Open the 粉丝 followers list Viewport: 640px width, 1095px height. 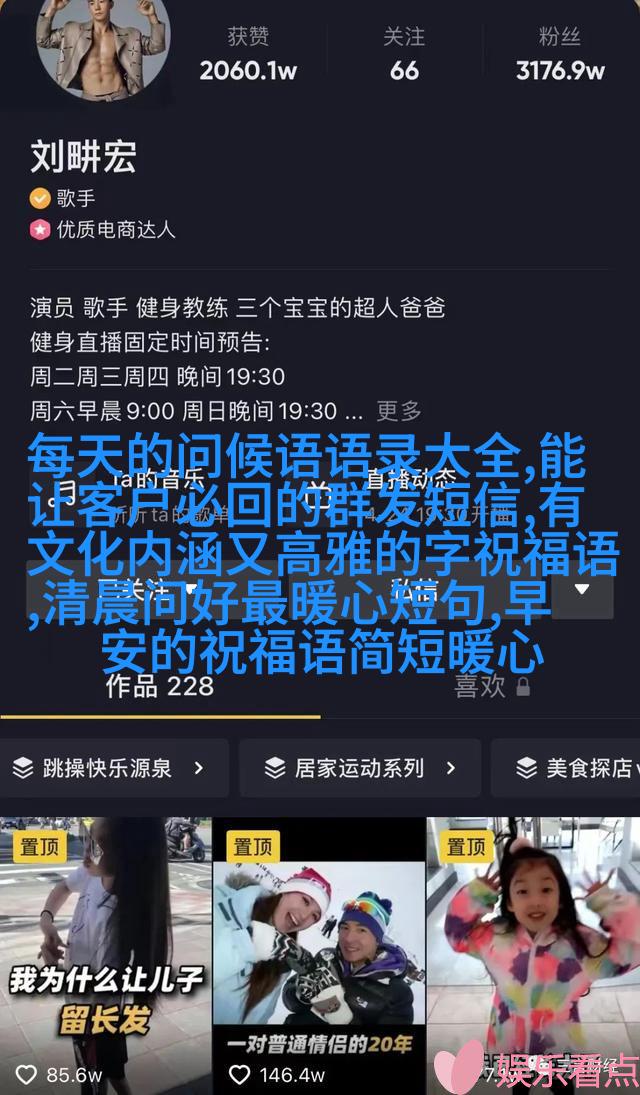coord(560,55)
